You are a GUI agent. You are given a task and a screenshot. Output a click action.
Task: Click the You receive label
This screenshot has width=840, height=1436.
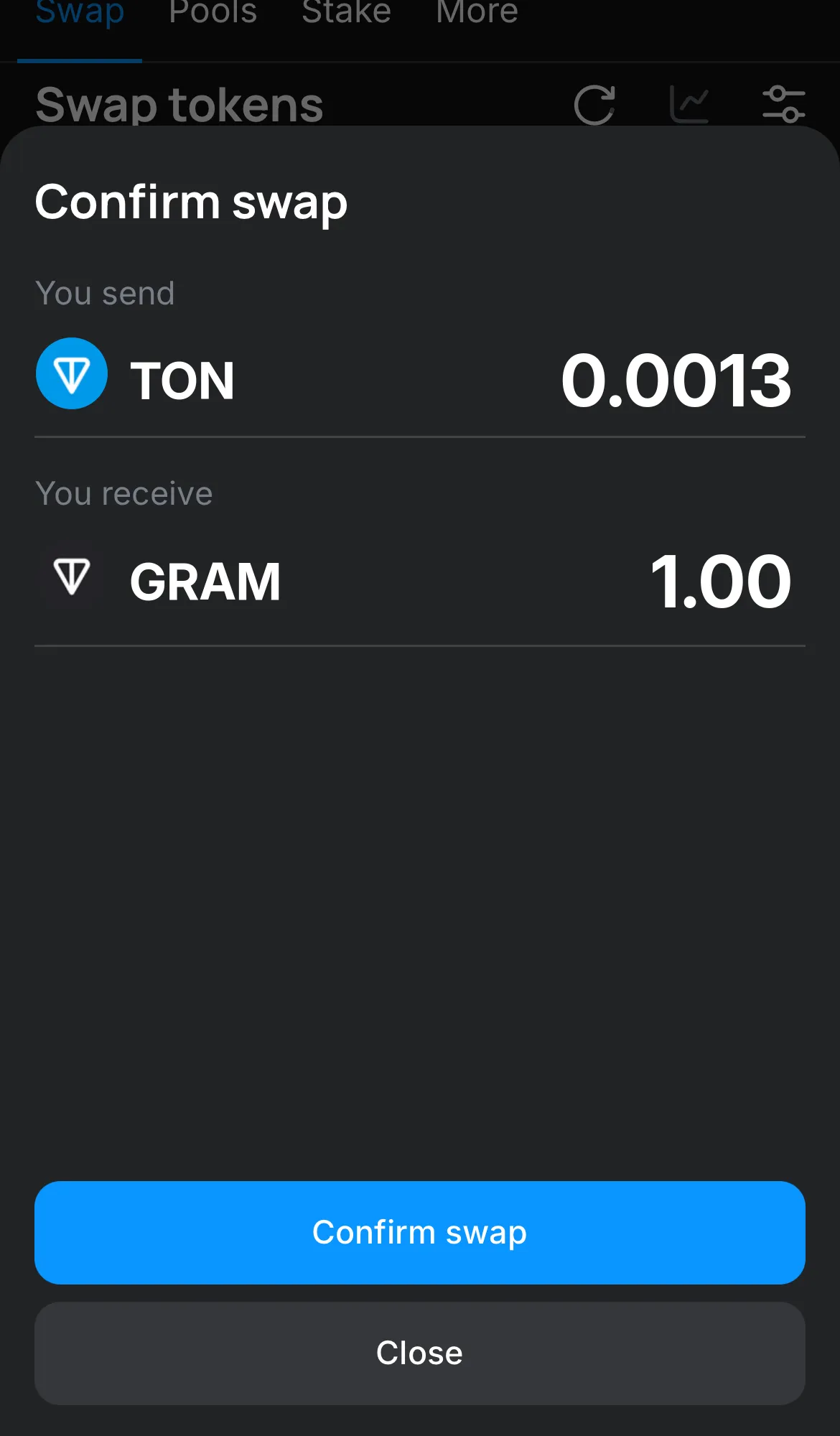[123, 493]
